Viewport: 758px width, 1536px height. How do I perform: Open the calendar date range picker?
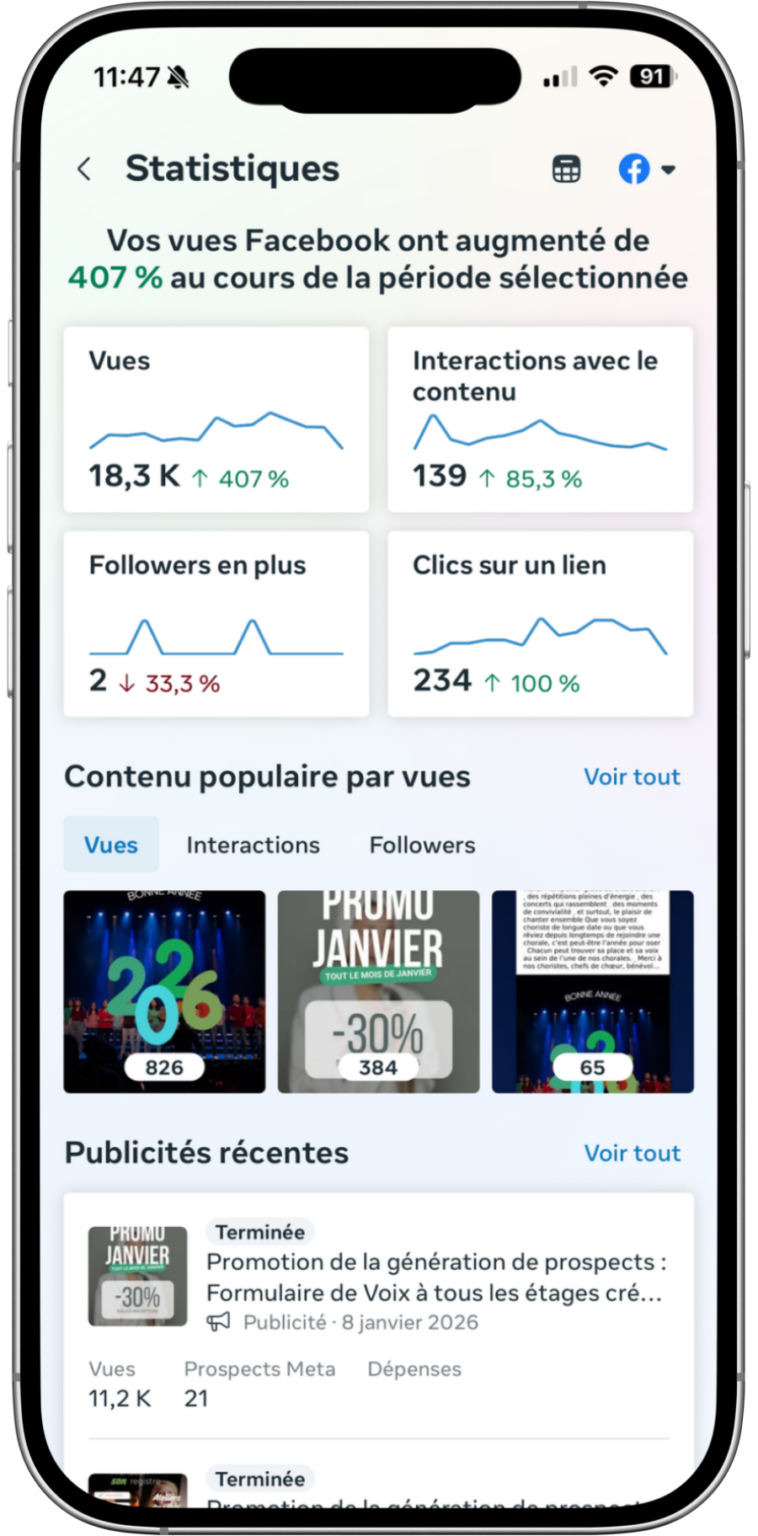click(x=566, y=169)
